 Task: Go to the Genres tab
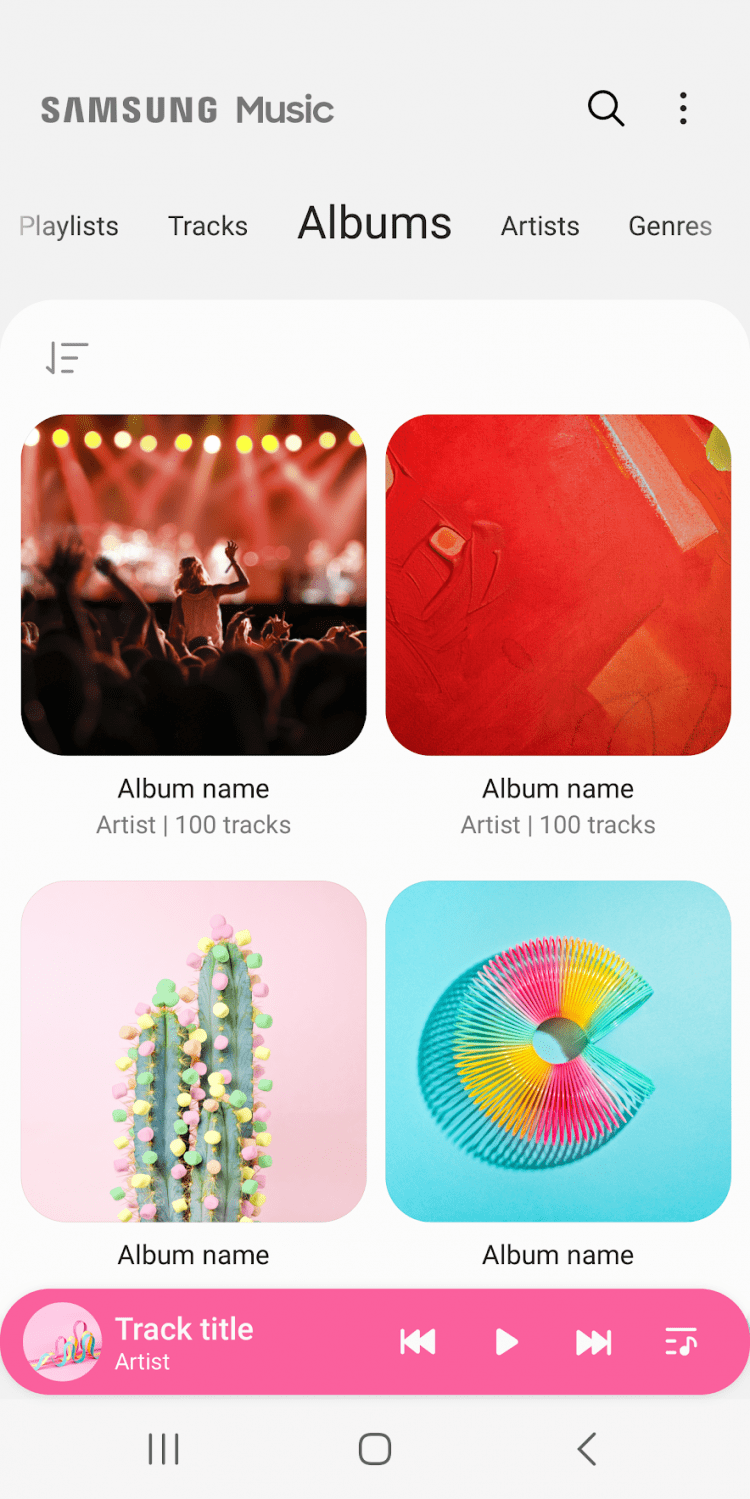tap(669, 226)
